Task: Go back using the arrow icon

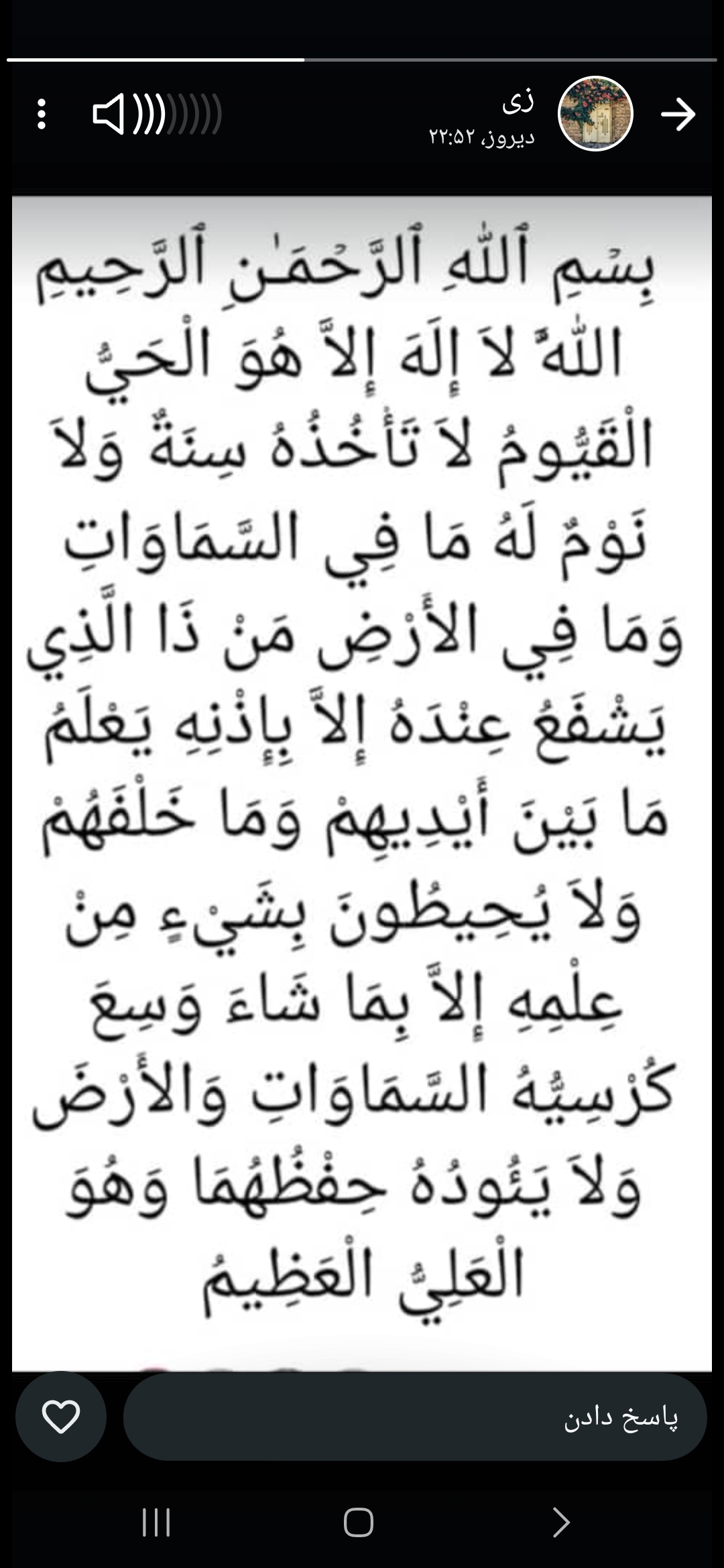Action: point(678,115)
